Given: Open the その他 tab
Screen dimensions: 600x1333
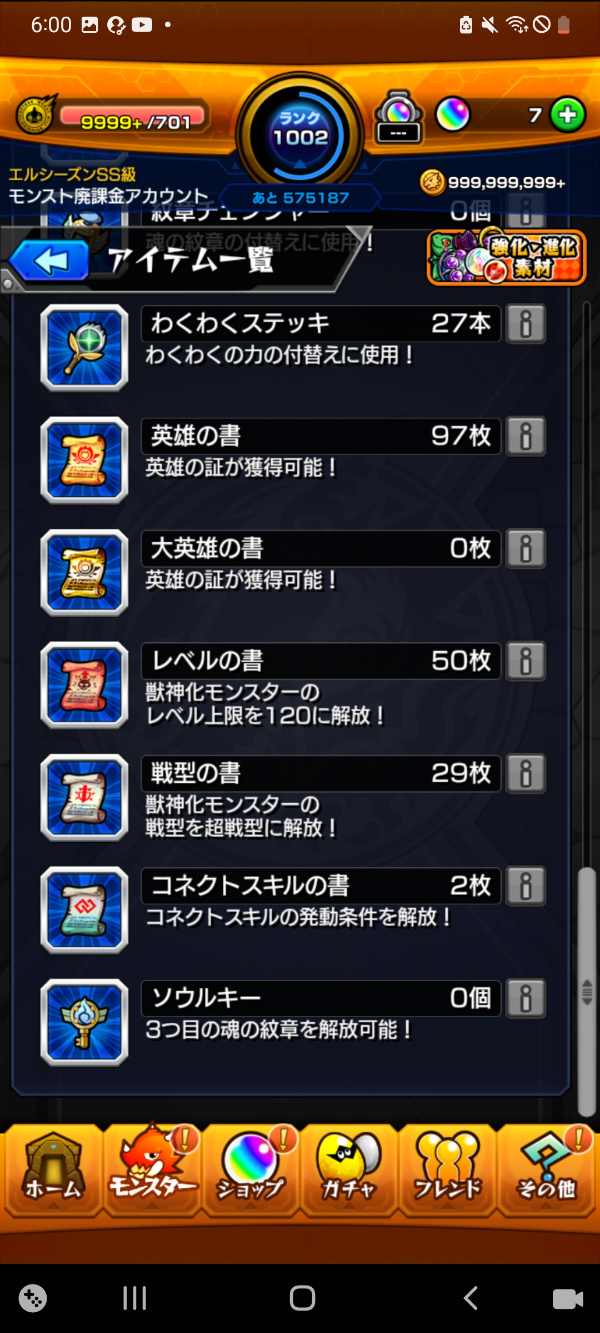Looking at the screenshot, I should [547, 1168].
